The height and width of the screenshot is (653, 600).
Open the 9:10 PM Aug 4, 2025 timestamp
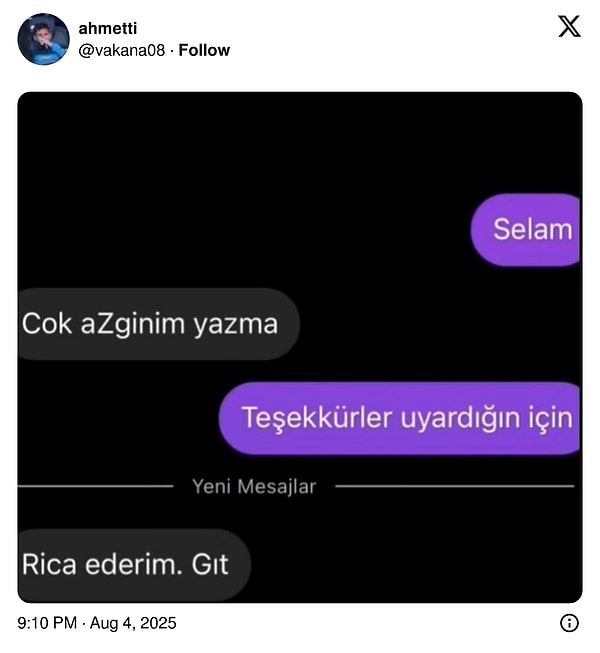(97, 623)
